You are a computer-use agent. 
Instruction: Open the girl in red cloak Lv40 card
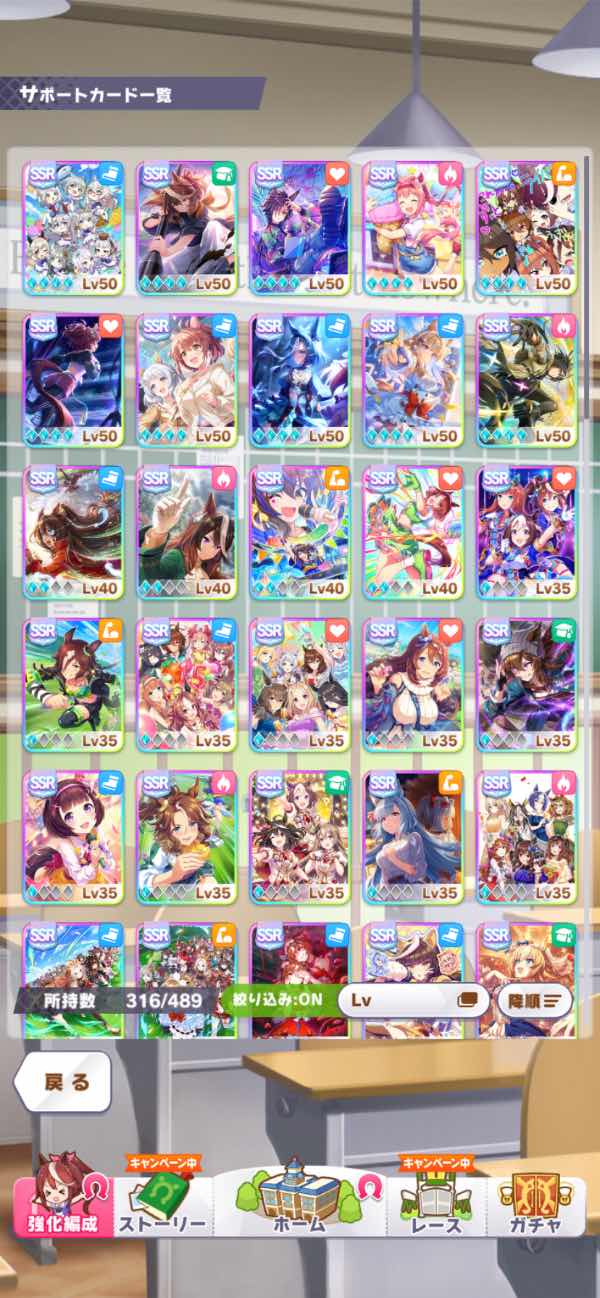74,532
